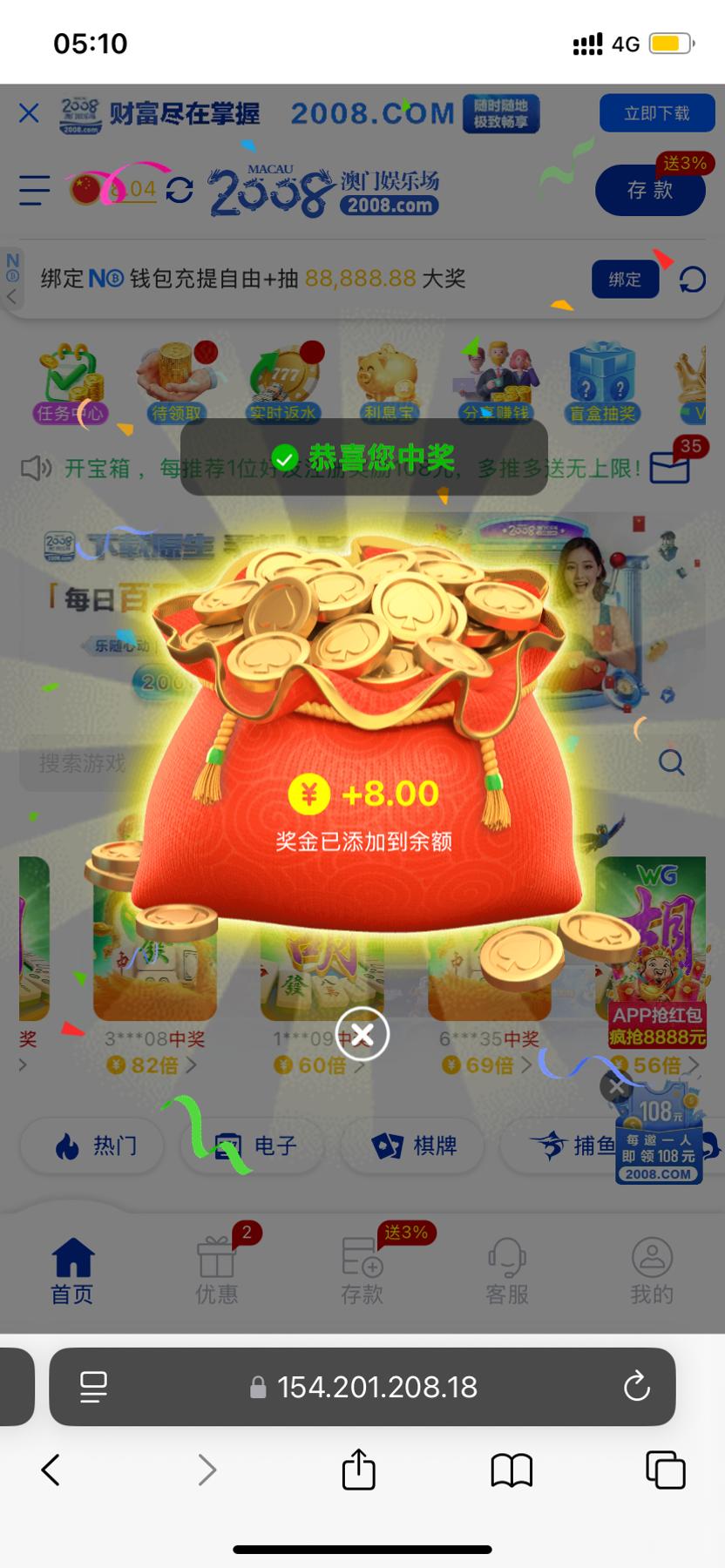This screenshot has height=1568, width=725.
Task: Select the 棋牌 game category
Action: (x=414, y=1146)
